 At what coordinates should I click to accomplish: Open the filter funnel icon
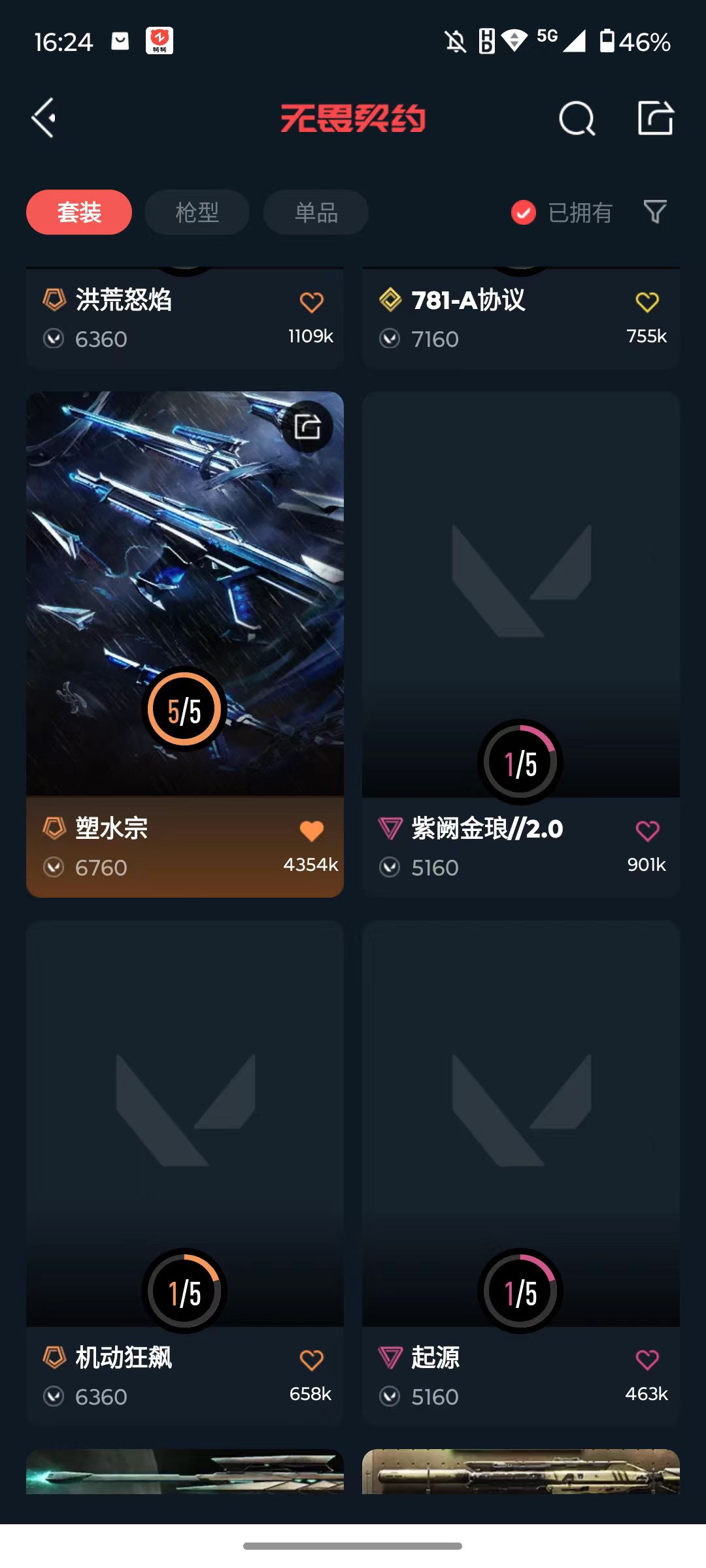point(655,212)
